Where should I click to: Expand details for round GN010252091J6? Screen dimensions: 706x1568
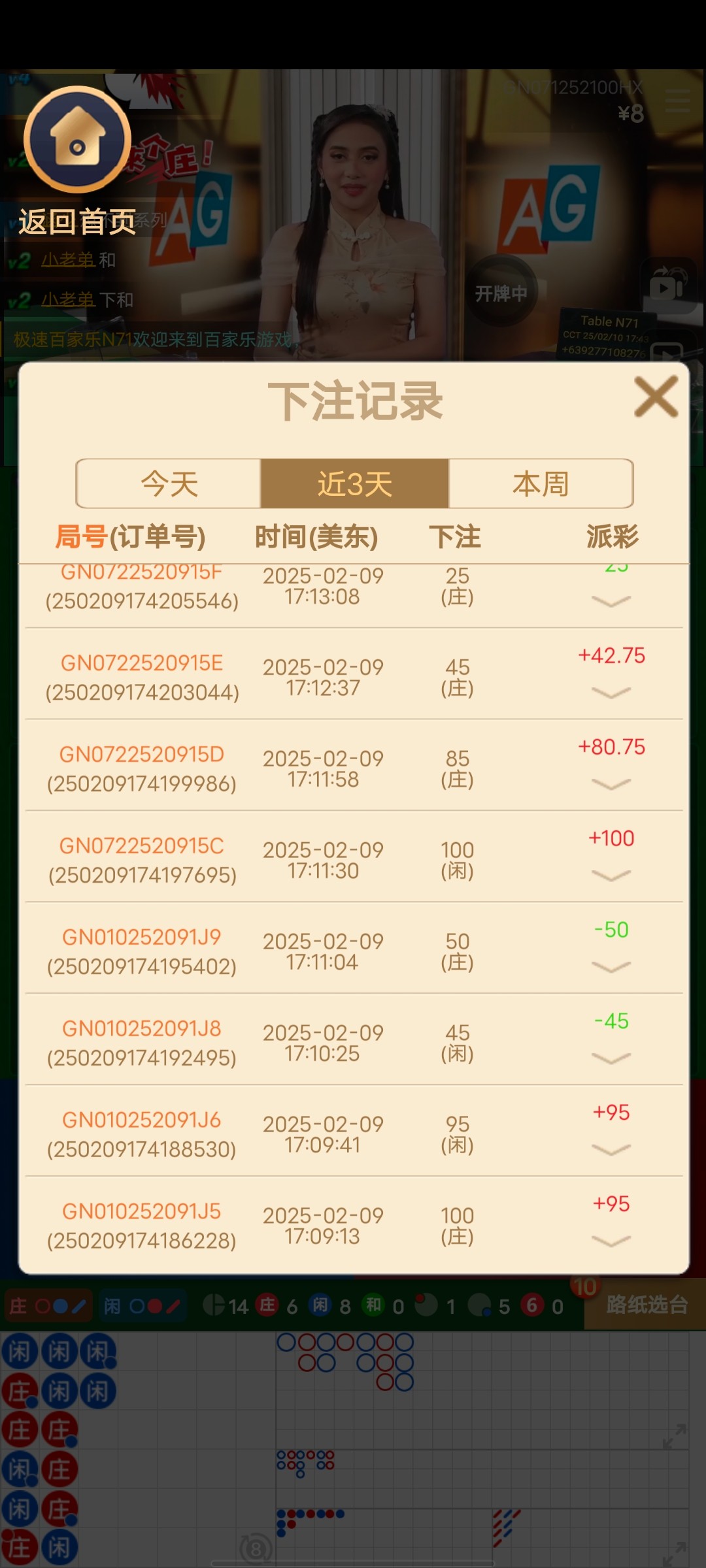point(611,1149)
